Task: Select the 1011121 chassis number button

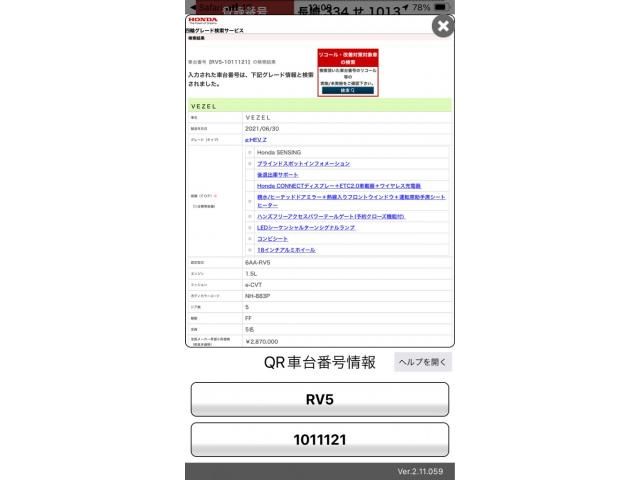Action: [x=319, y=440]
